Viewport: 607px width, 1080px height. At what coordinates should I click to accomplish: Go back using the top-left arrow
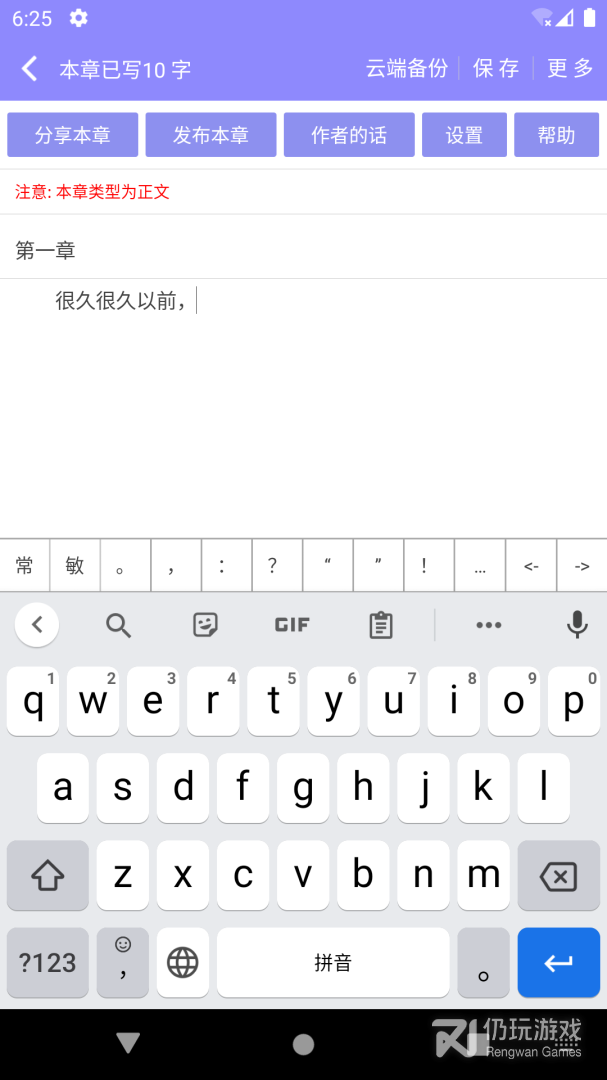point(30,69)
